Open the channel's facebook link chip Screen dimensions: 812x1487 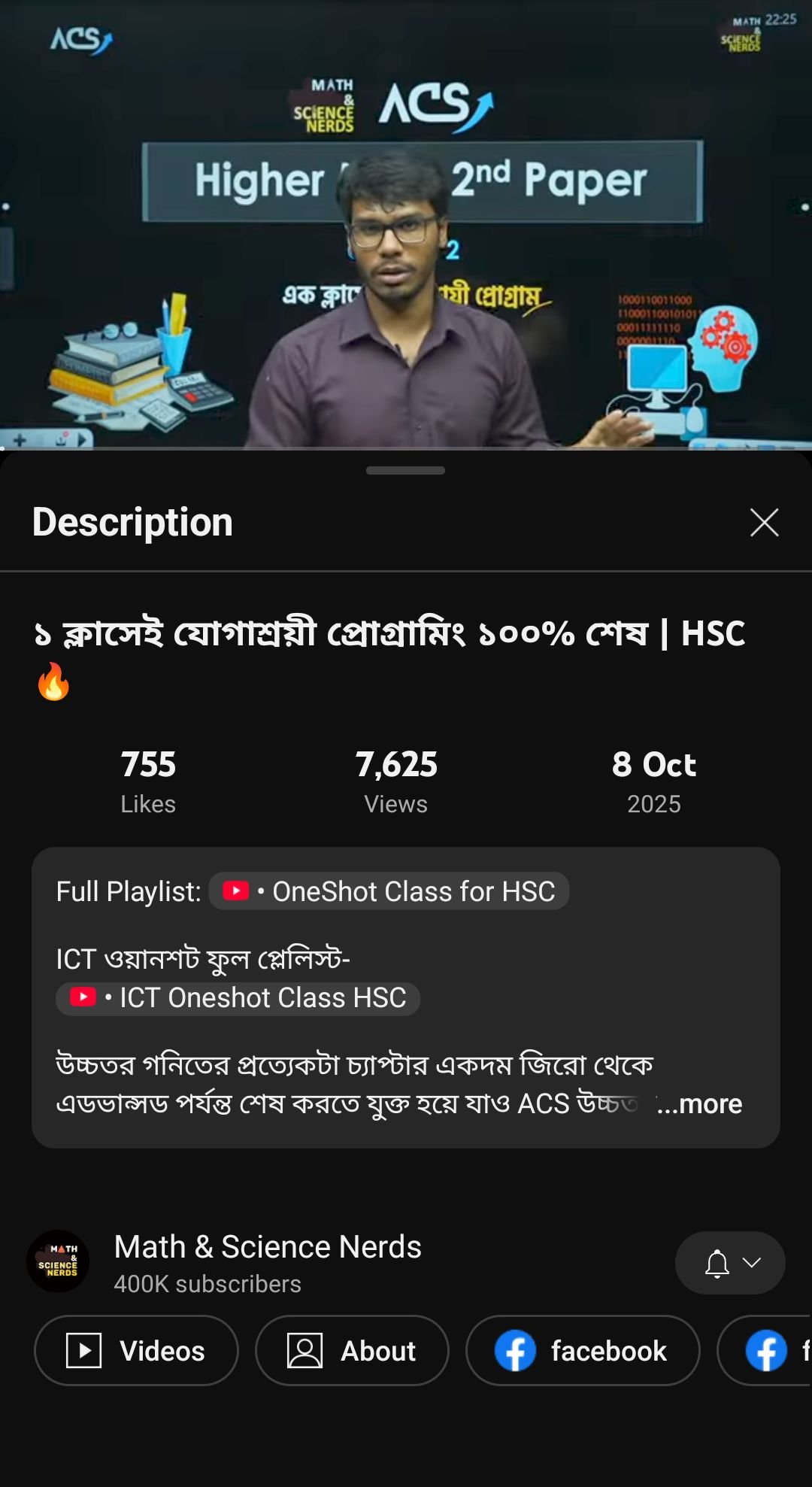[x=582, y=1351]
